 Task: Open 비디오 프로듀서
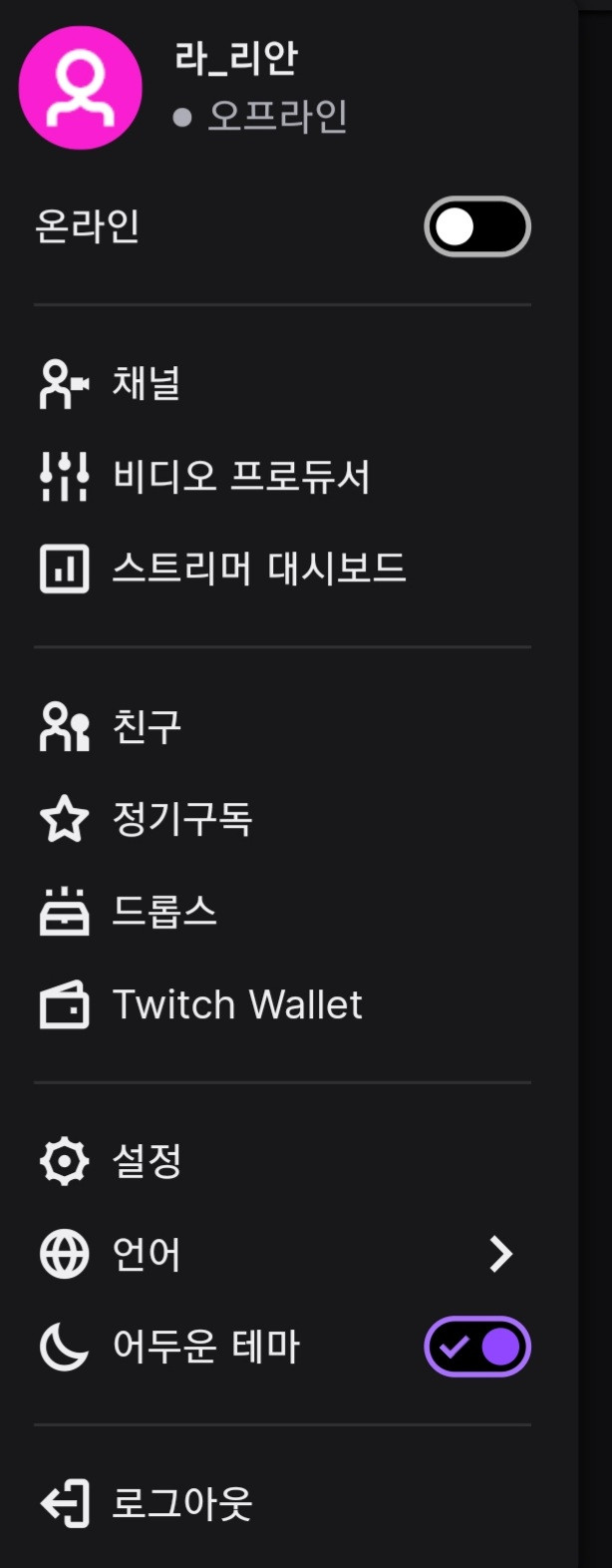point(239,477)
